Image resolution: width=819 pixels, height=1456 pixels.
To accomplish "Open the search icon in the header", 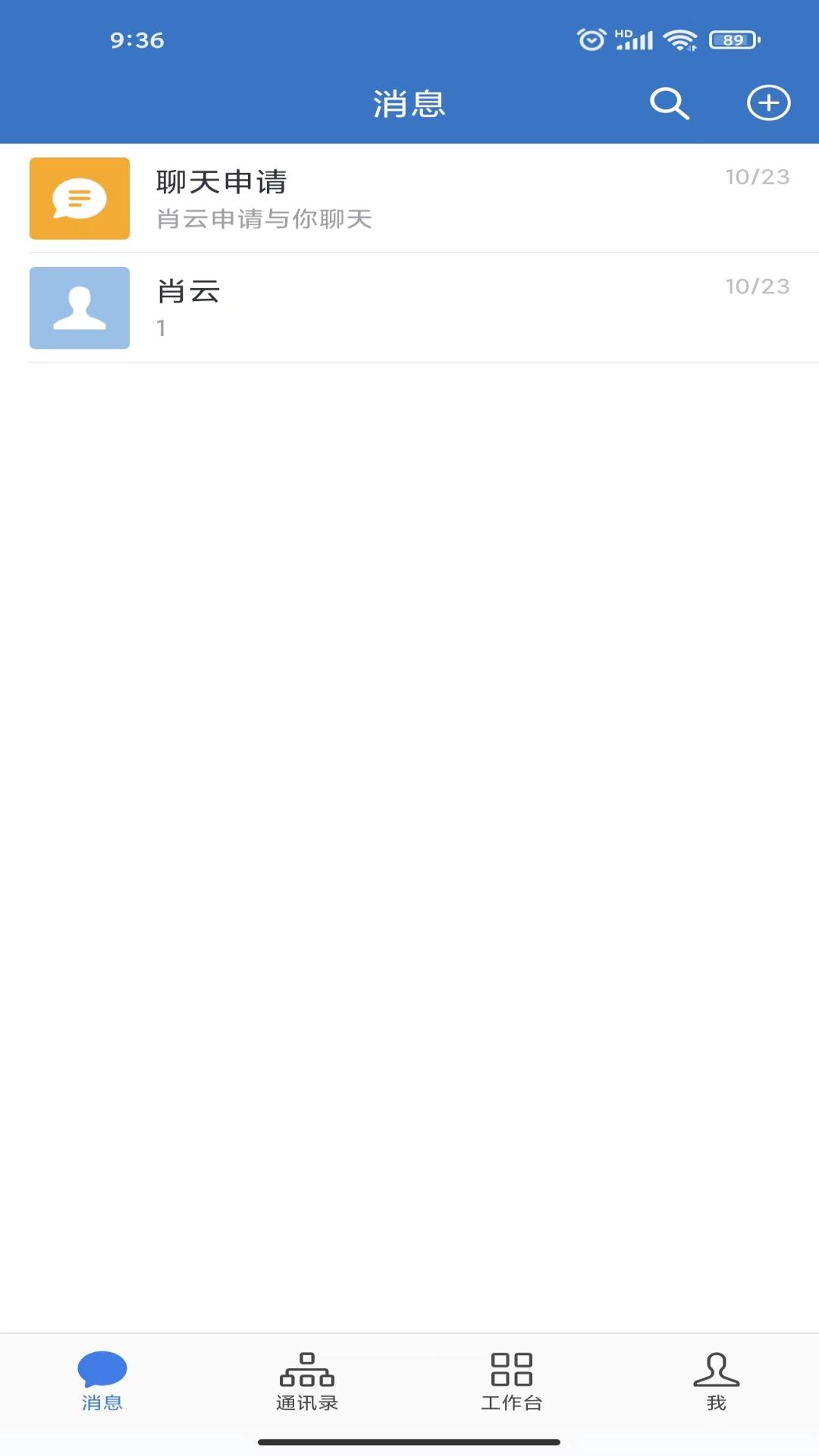I will (669, 104).
